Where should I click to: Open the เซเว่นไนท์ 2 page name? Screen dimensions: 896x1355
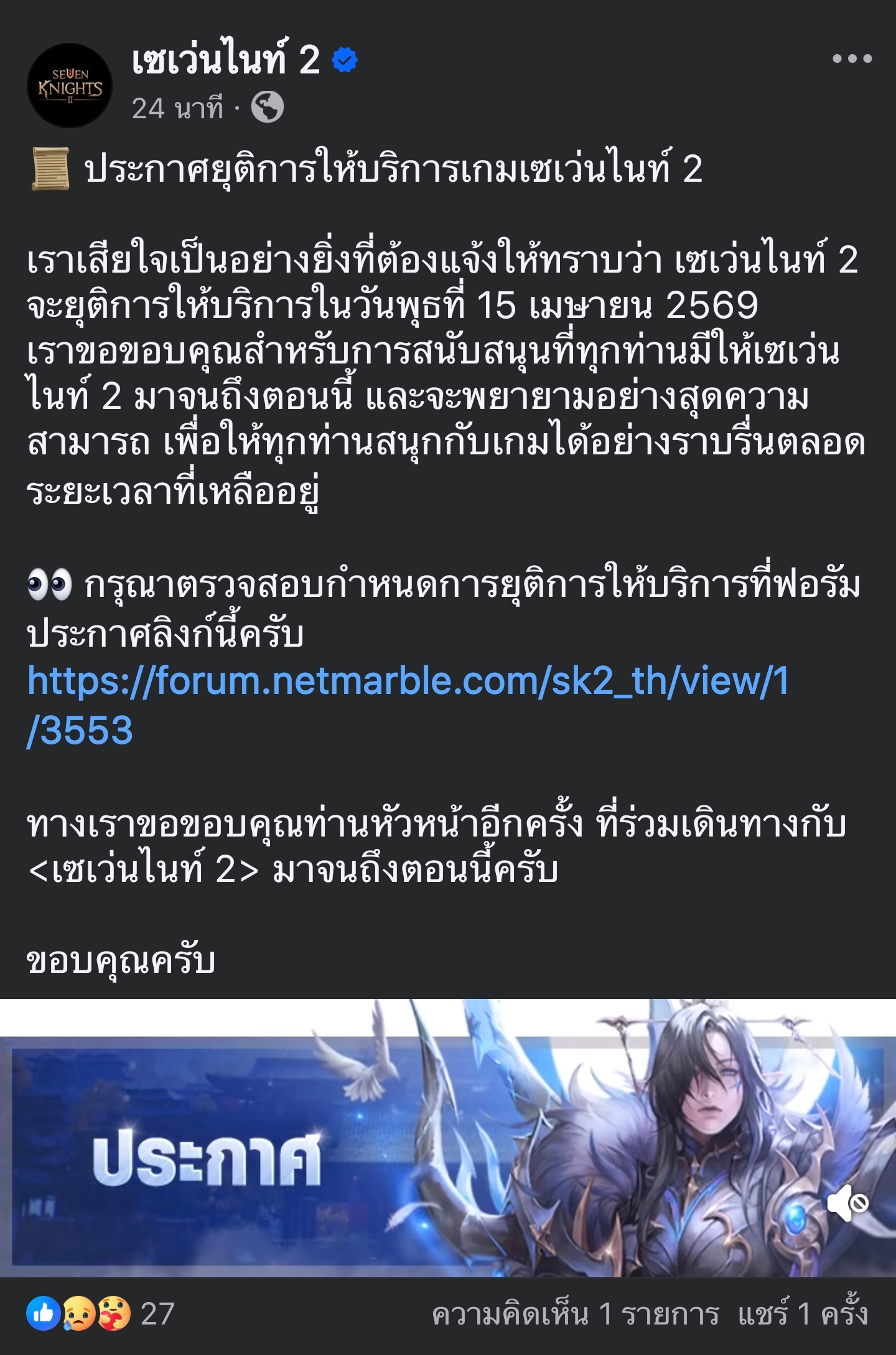click(x=225, y=60)
